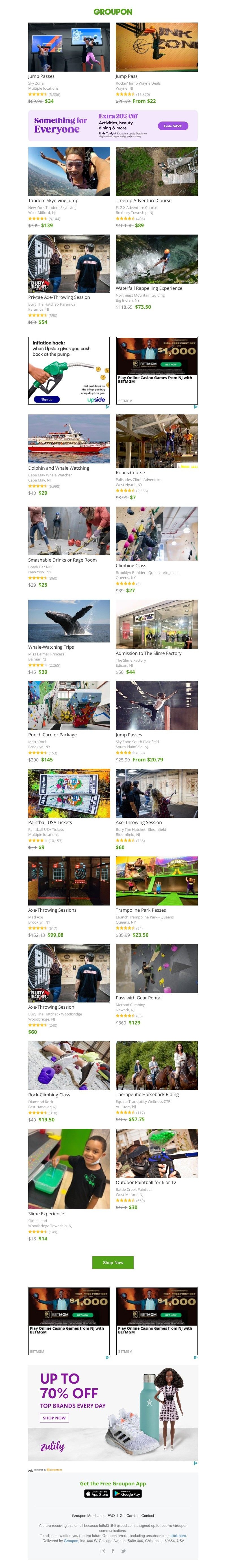Open Dolphin and Whale Watching deal
This screenshot has height=1568, width=226.
pyautogui.click(x=69, y=440)
